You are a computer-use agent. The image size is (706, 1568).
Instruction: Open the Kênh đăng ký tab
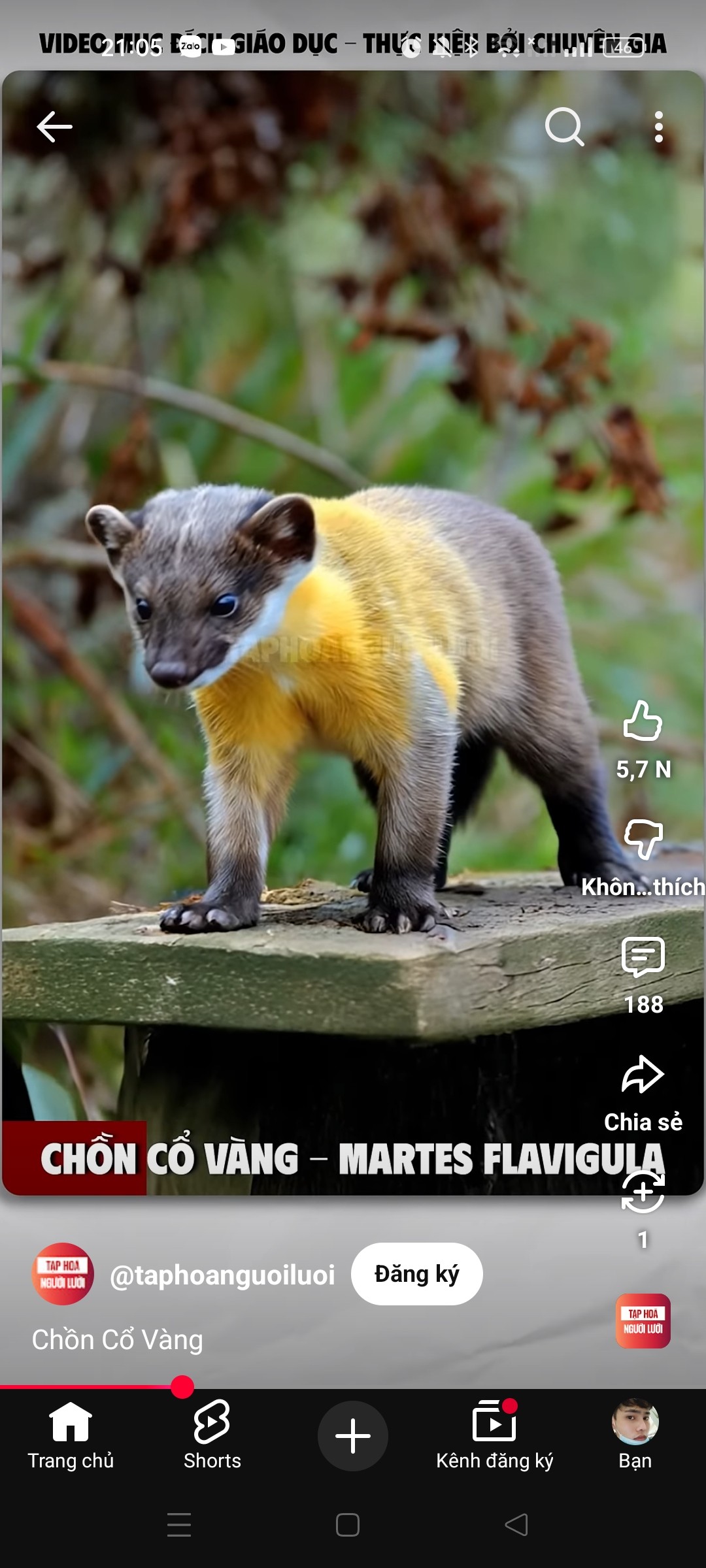tap(494, 1435)
